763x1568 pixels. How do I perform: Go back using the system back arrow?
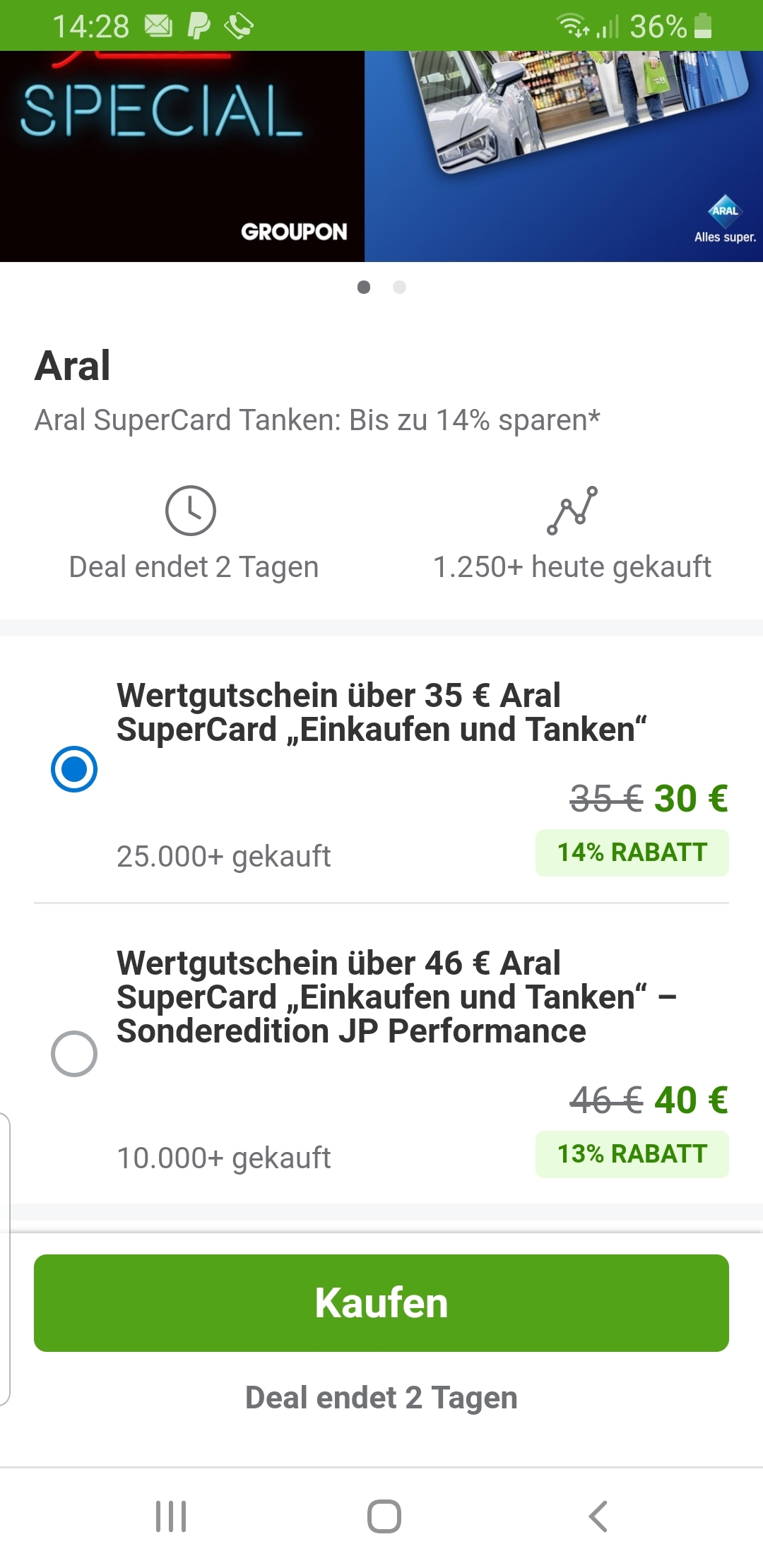point(598,1516)
